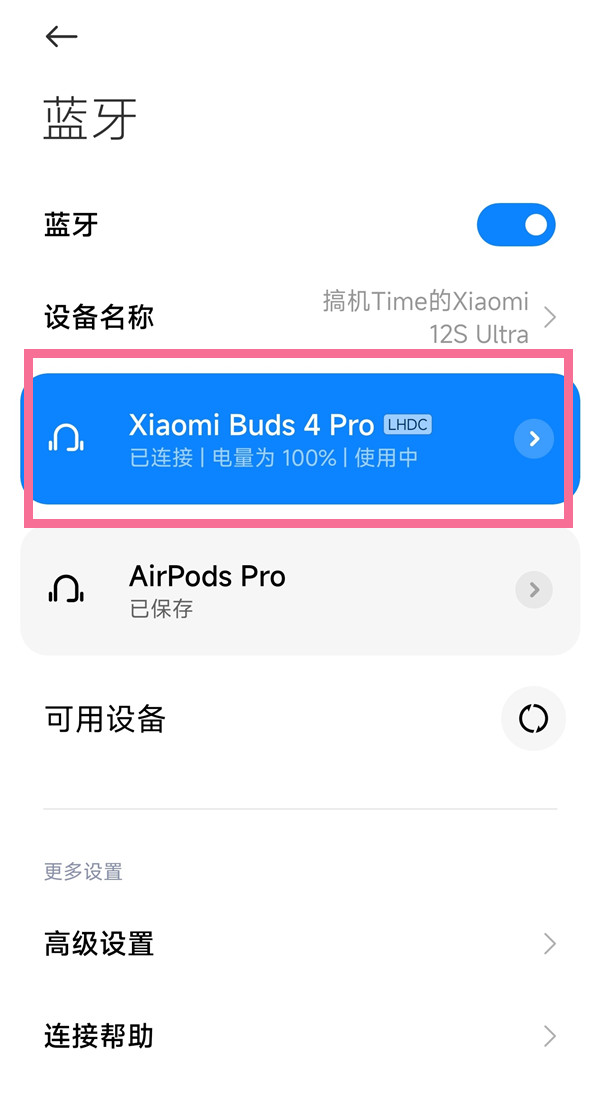The width and height of the screenshot is (600, 1102).
Task: Open 高级设置 advanced settings
Action: 300,943
